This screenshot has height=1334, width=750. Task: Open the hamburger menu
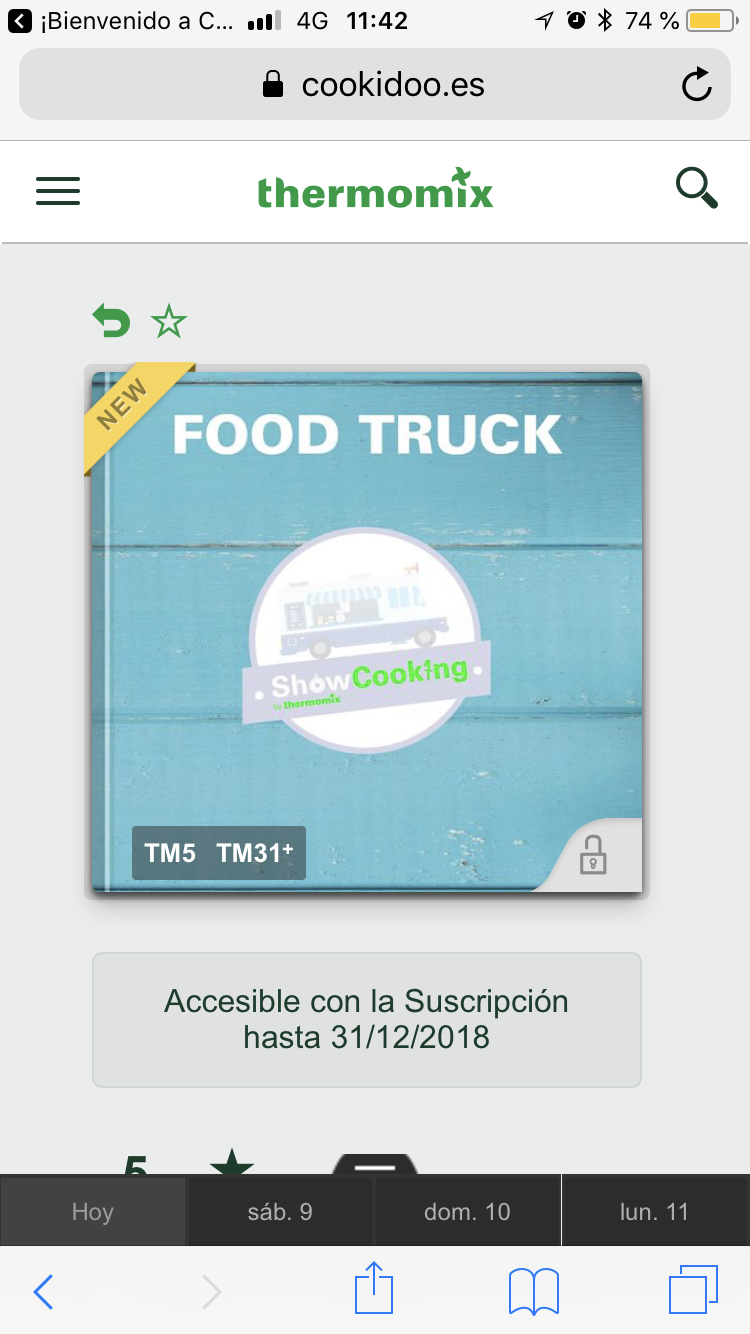(x=58, y=191)
